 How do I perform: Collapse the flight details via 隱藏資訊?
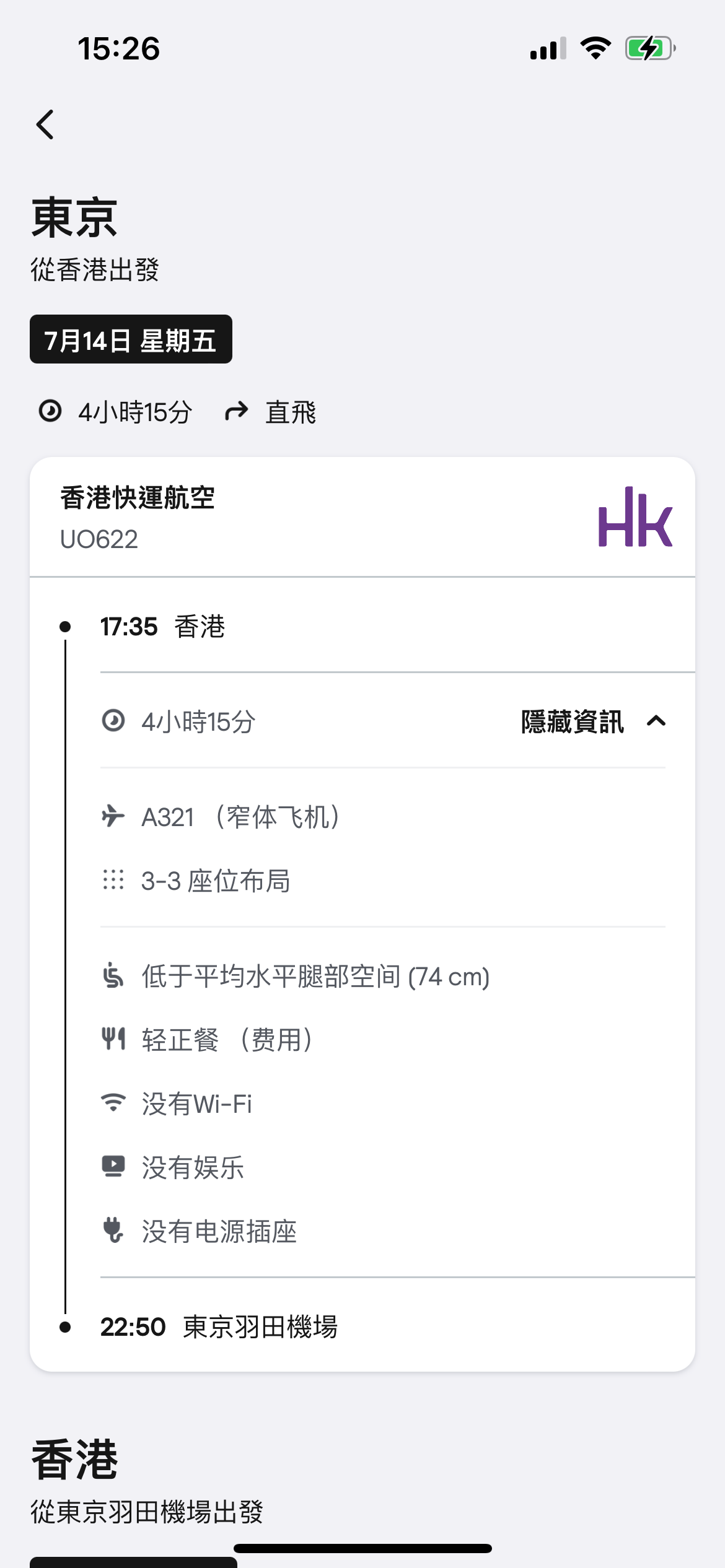[593, 721]
